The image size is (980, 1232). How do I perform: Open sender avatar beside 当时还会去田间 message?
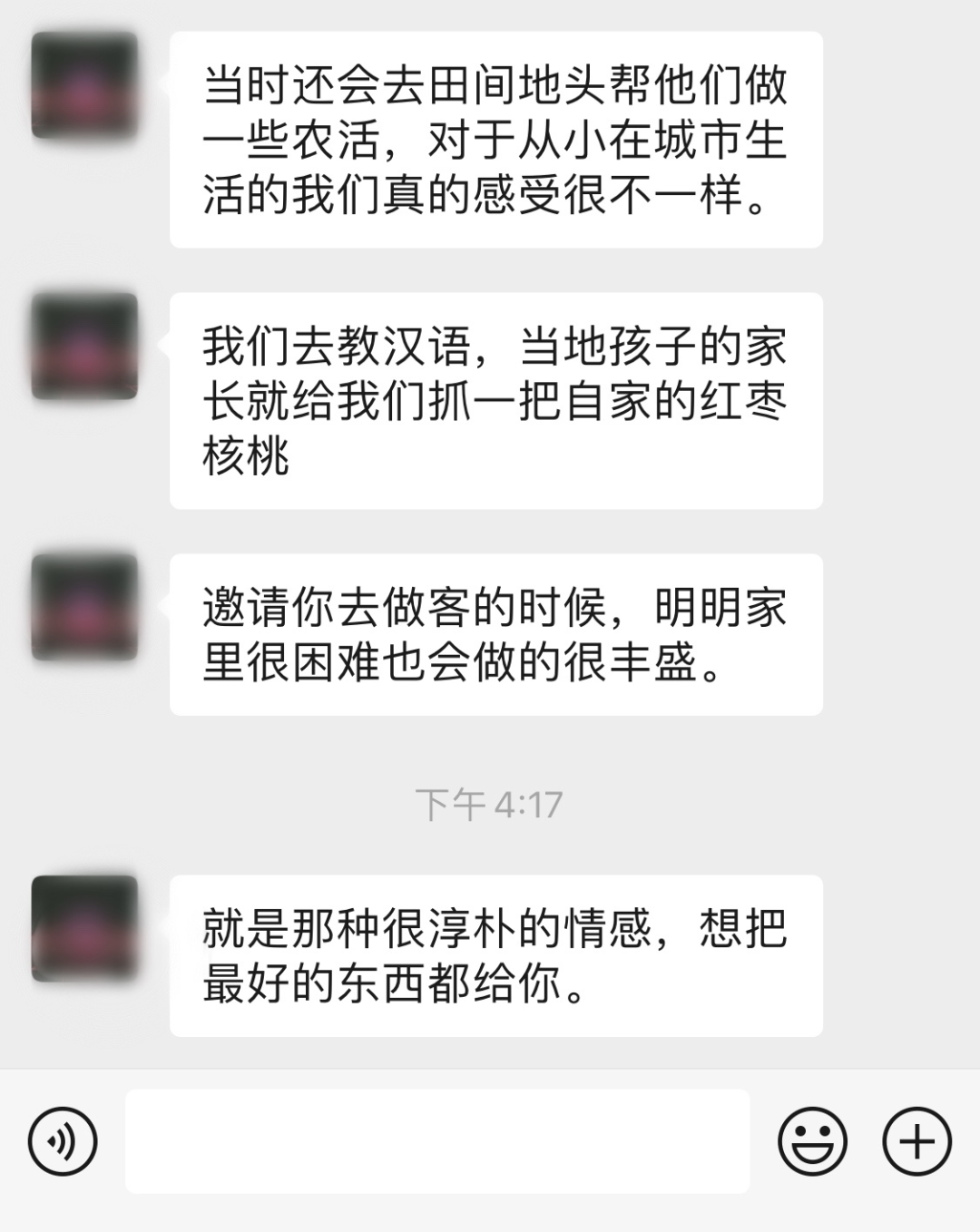tap(84, 84)
